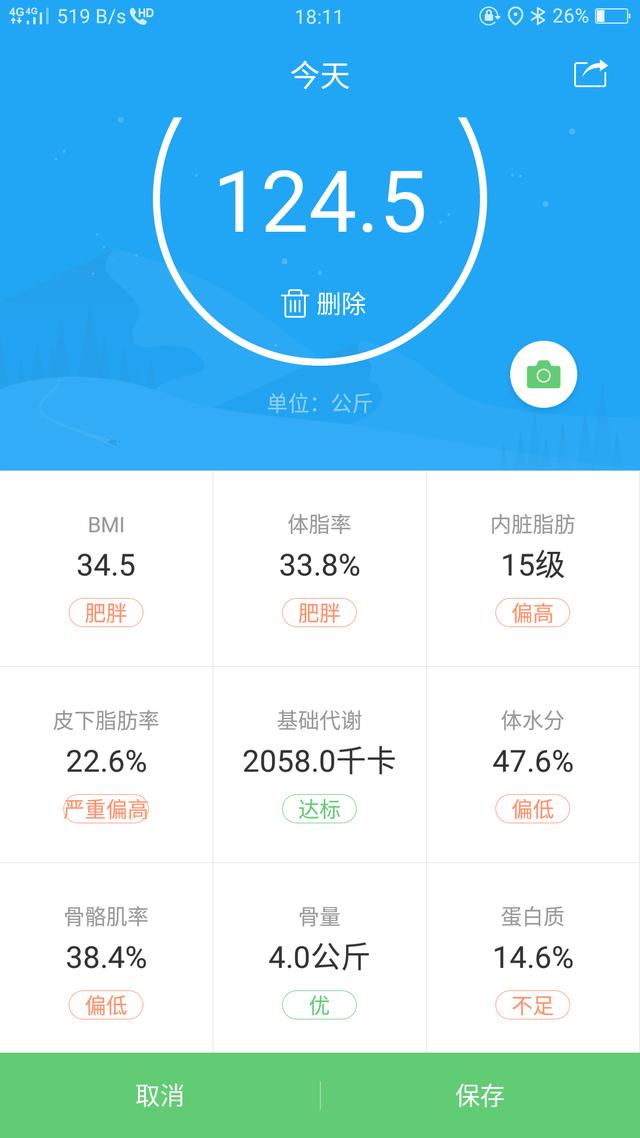Open the 内脏脂肪 15级 card
The width and height of the screenshot is (640, 1138).
(x=533, y=568)
